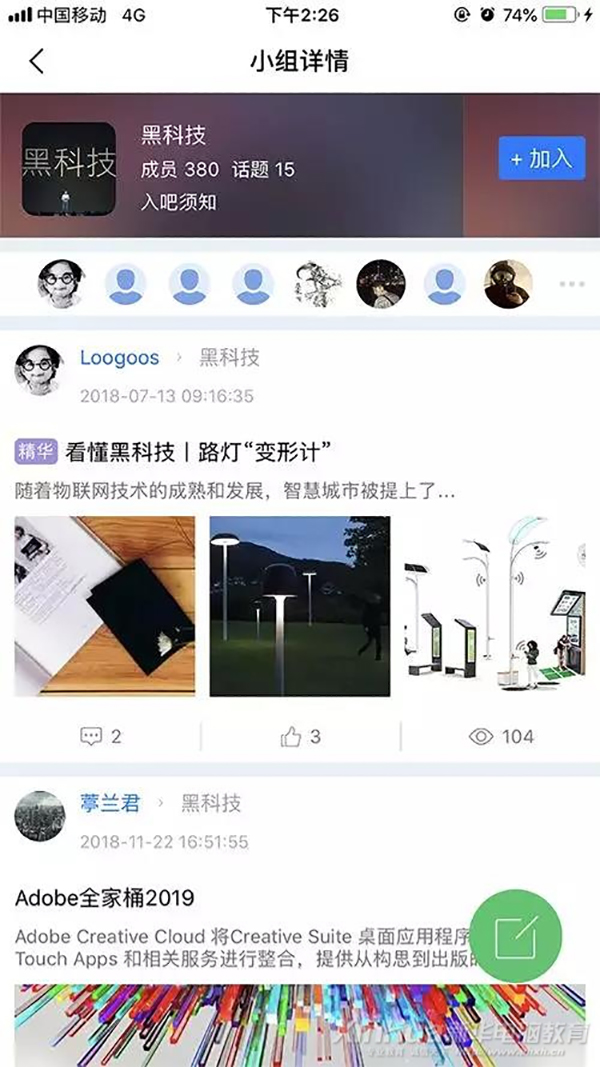Open the 路灯"变形计" post
Screen dimensions: 600x1067
pyautogui.click(x=198, y=451)
